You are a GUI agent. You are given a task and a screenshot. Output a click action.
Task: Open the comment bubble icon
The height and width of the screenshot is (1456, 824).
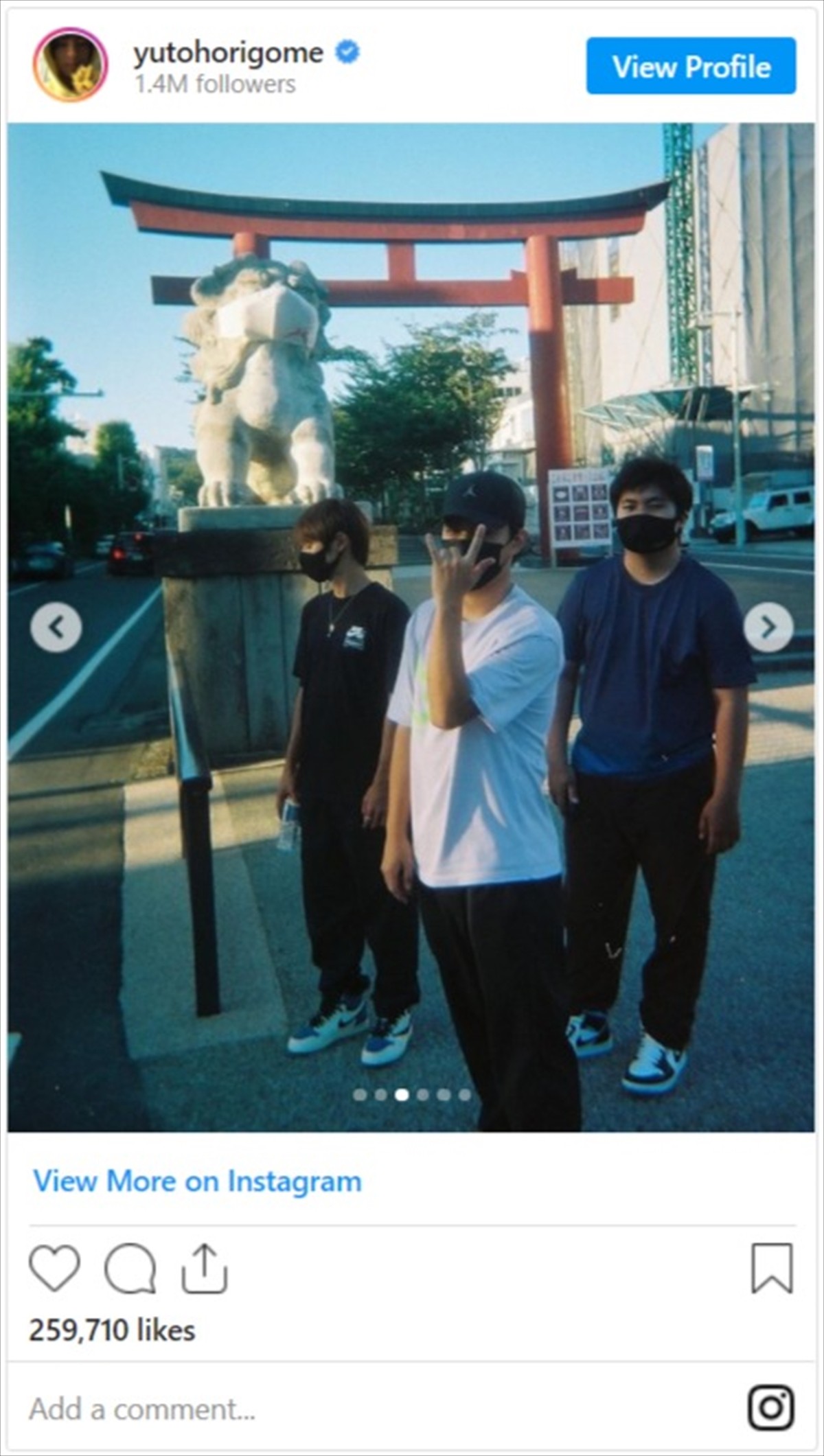(x=130, y=1268)
